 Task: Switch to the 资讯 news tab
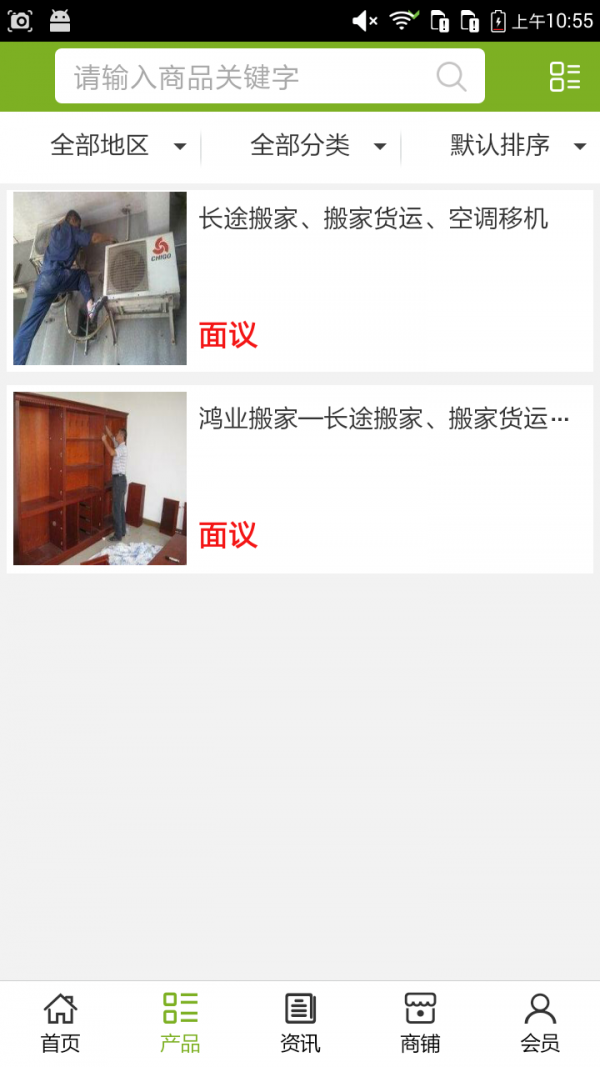pyautogui.click(x=300, y=1023)
